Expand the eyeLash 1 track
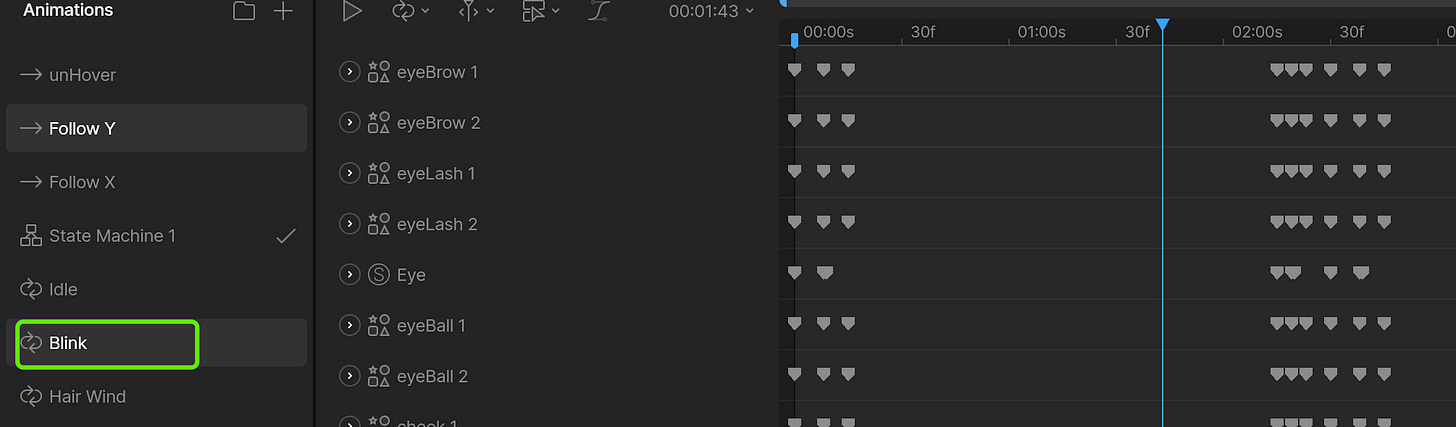Image resolution: width=1456 pixels, height=427 pixels. [349, 173]
